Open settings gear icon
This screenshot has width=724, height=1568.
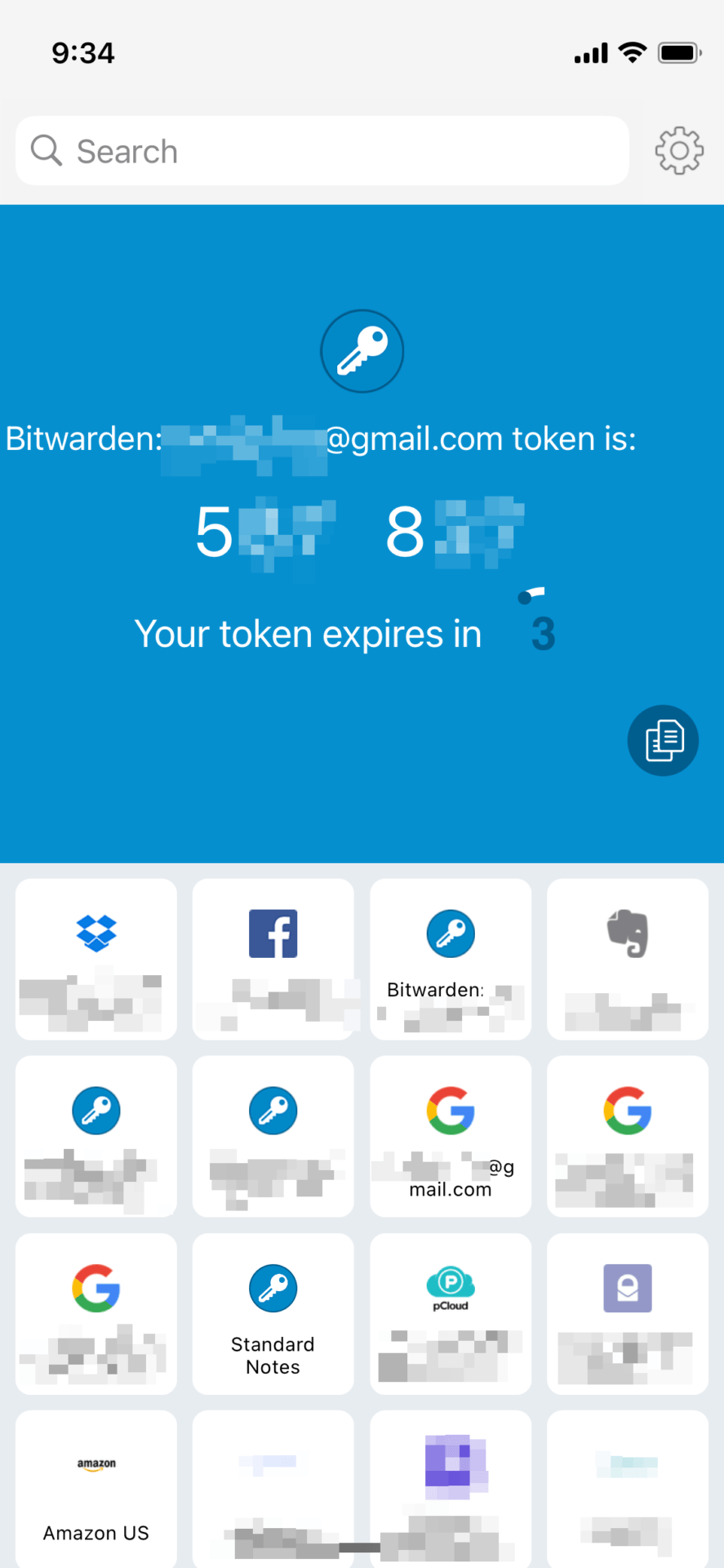coord(679,151)
